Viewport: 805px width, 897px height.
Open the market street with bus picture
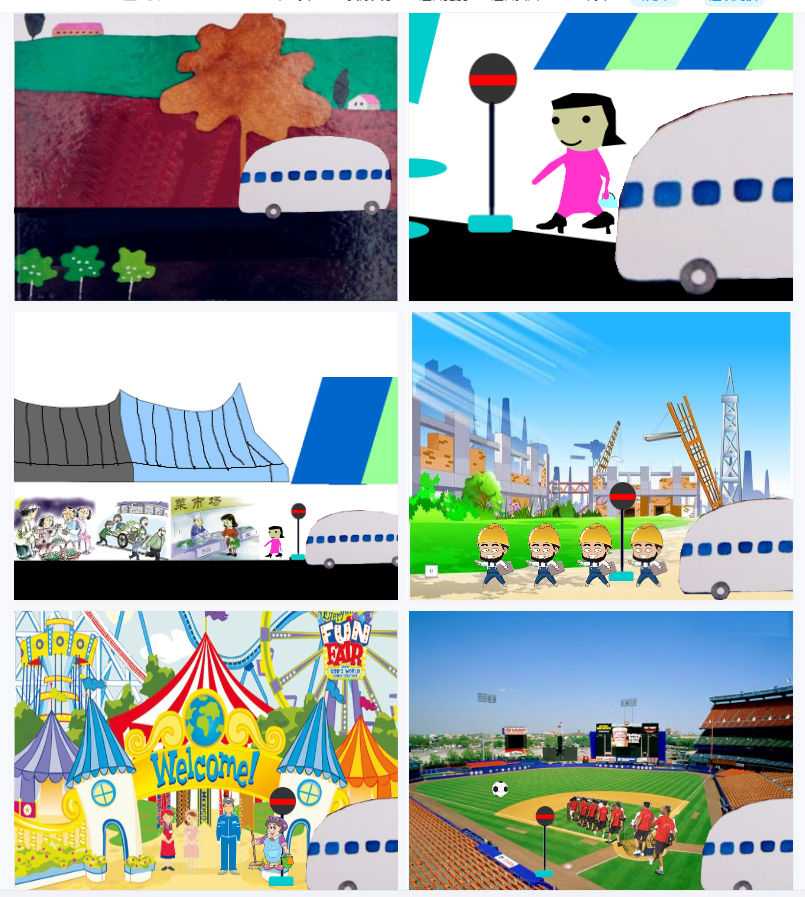[205, 456]
